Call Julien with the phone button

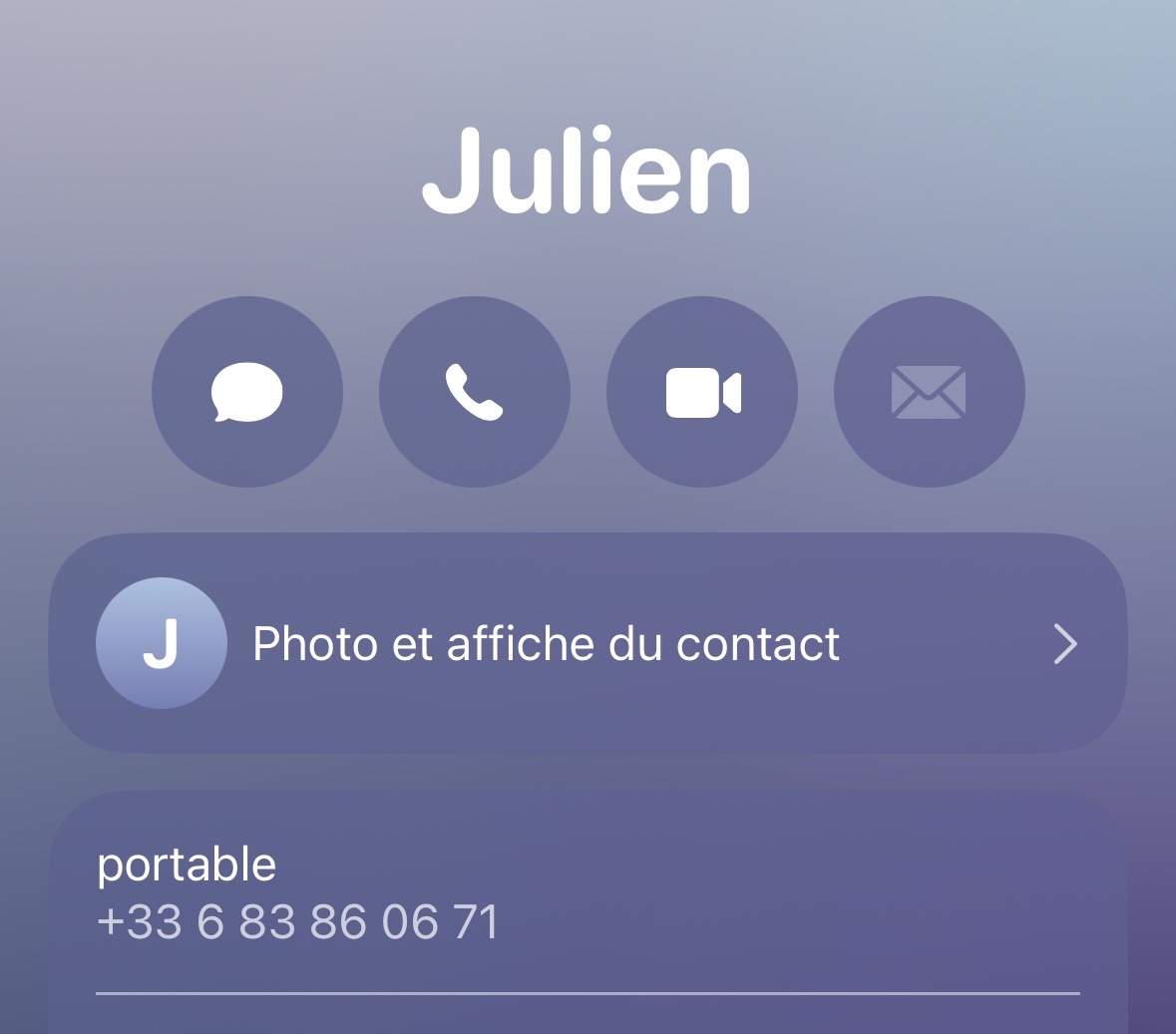click(x=474, y=392)
